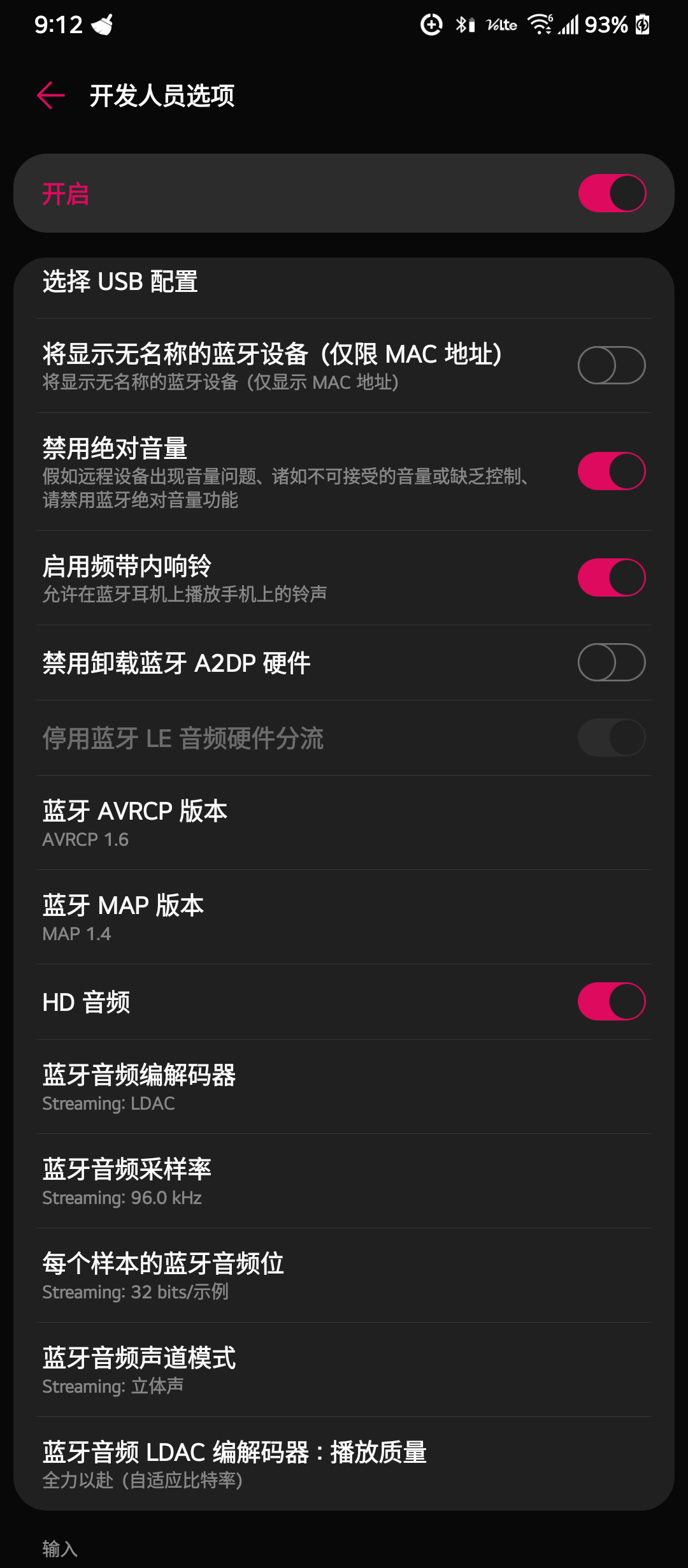The height and width of the screenshot is (1568, 688).
Task: Turn off 启用频带内响铃
Action: click(x=612, y=577)
